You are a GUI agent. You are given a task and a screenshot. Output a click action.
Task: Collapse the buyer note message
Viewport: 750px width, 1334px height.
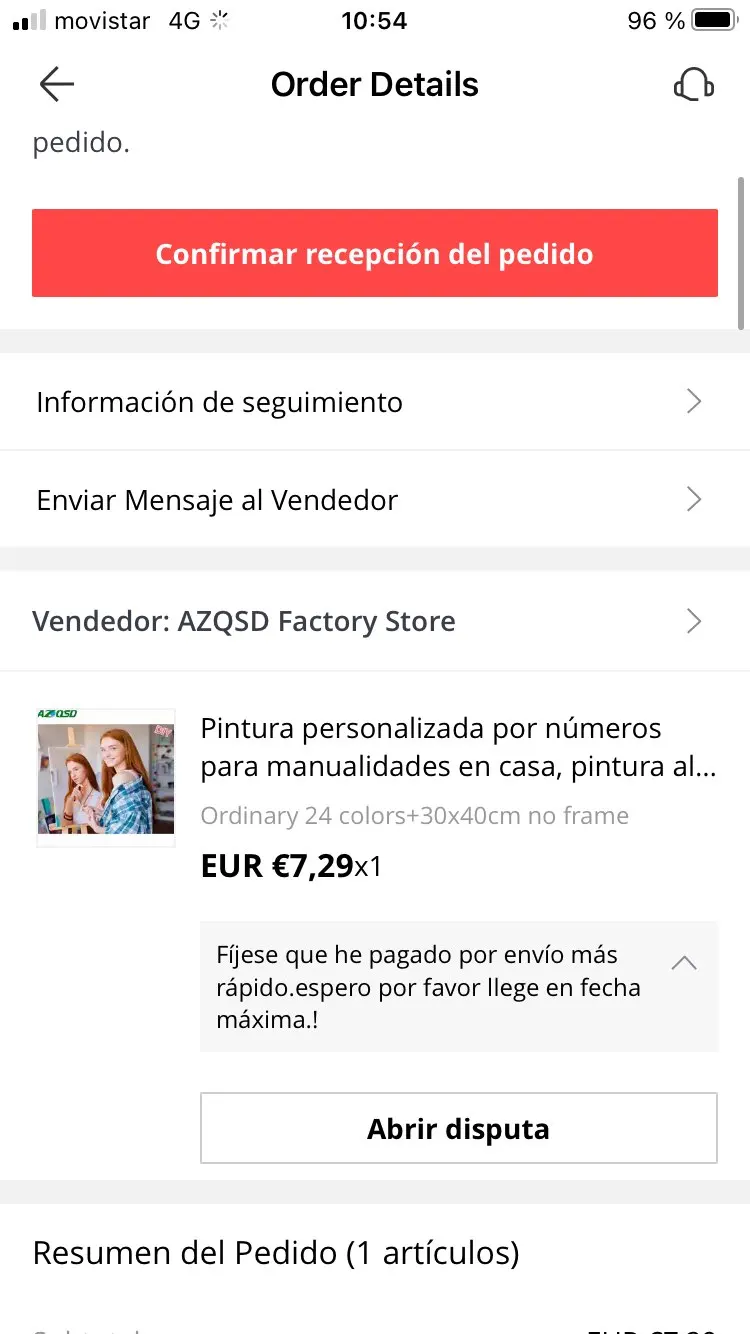[x=684, y=963]
